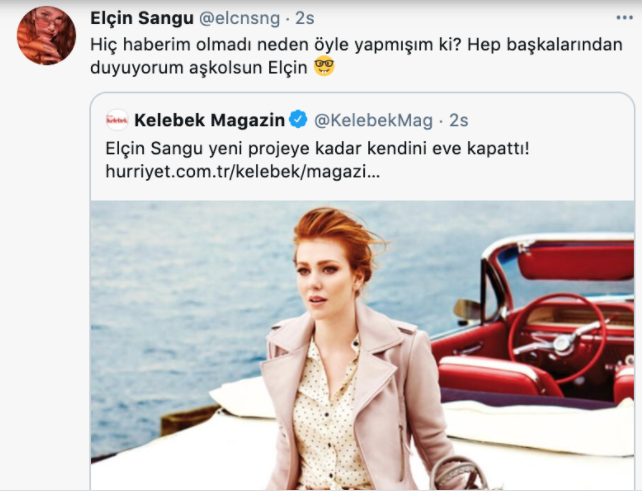
Task: Open Elçin Sangu's profile picture
Action: 46,35
